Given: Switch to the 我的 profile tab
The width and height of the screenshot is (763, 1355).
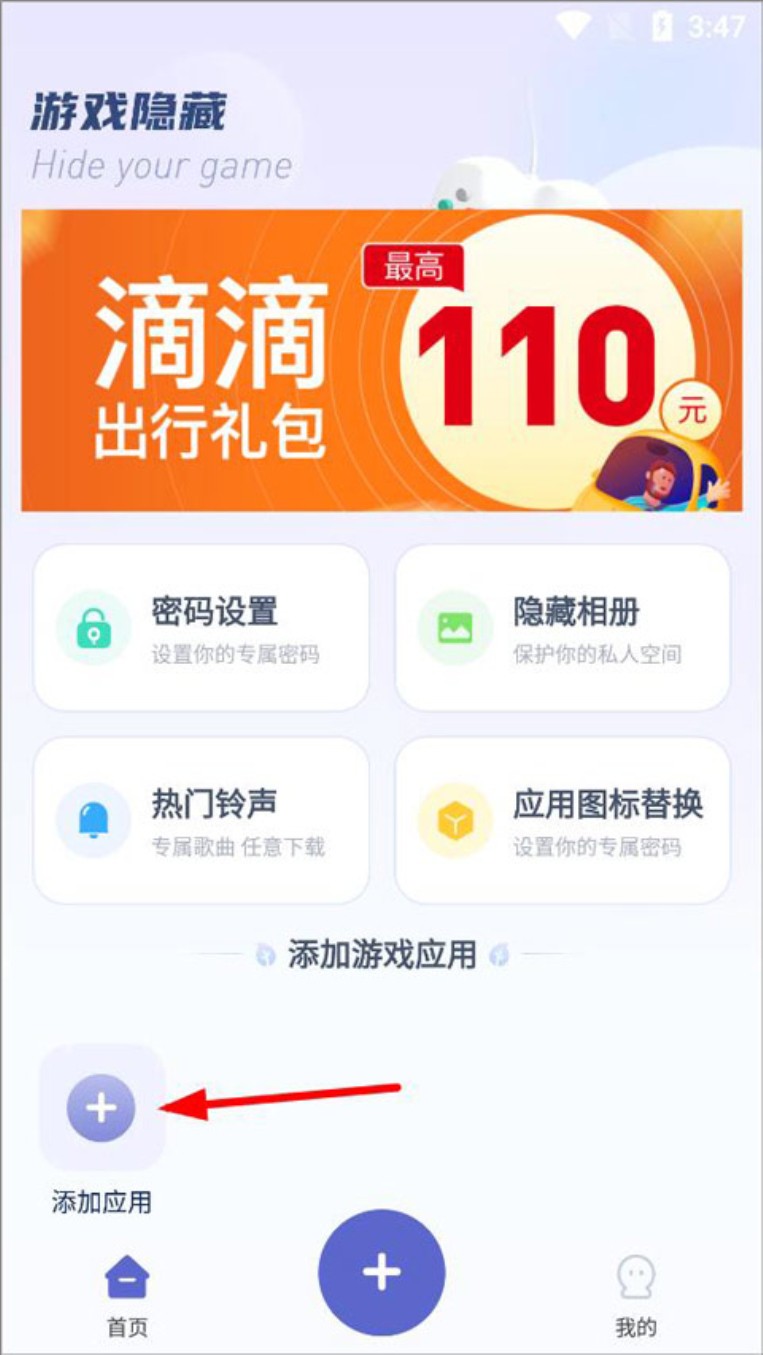Looking at the screenshot, I should [x=635, y=1295].
